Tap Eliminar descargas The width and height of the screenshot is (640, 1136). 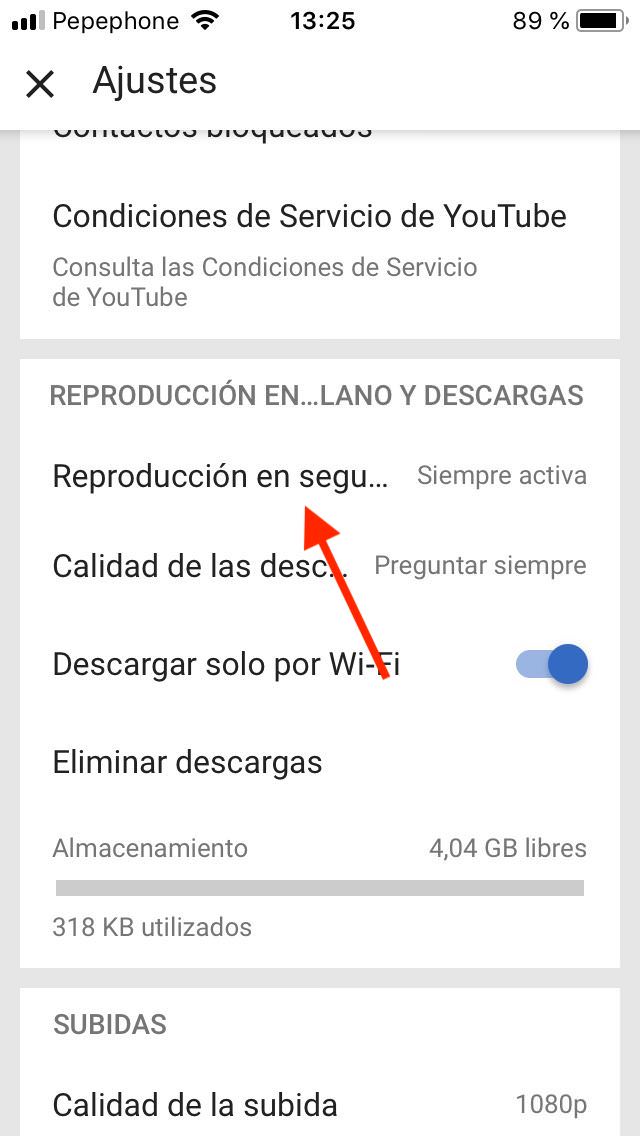187,763
